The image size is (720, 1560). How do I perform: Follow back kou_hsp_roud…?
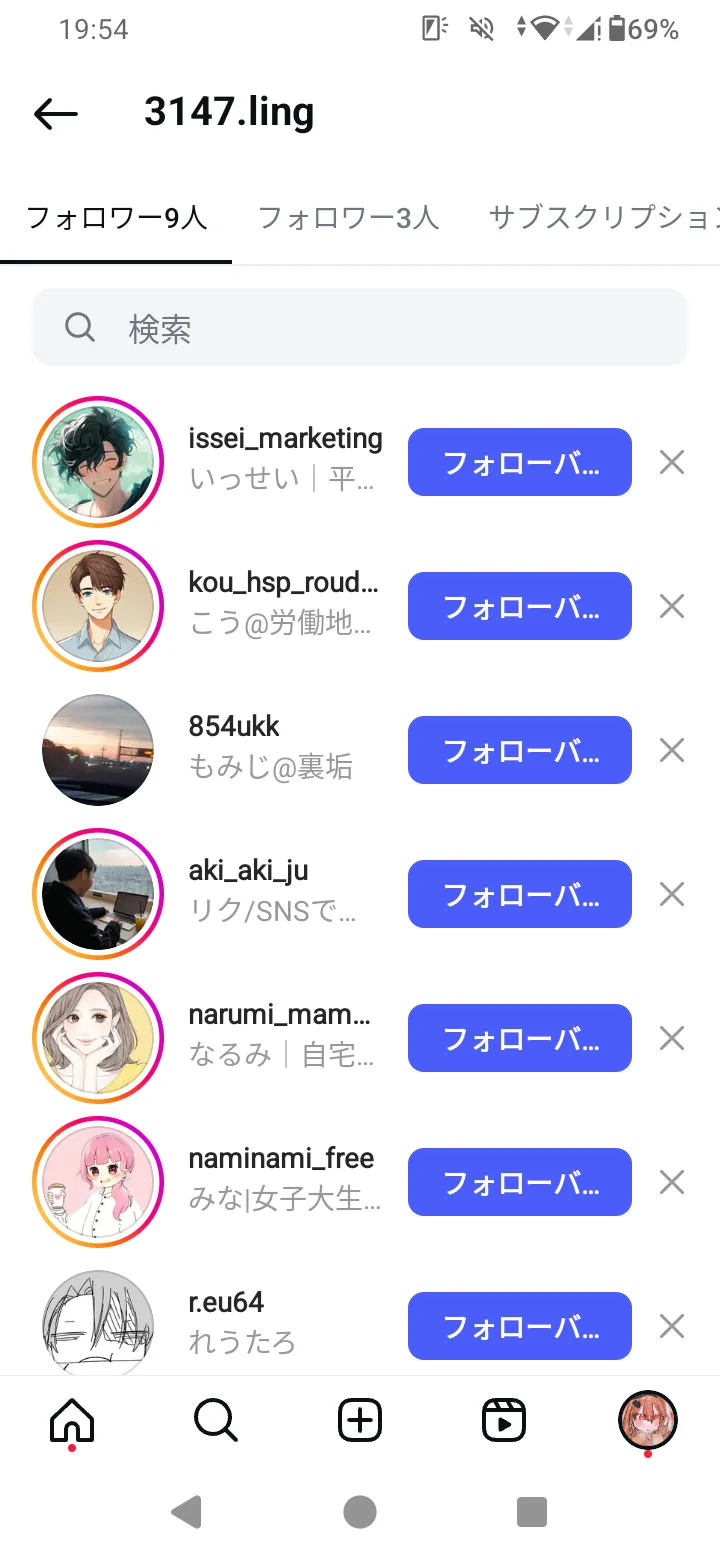(x=519, y=606)
